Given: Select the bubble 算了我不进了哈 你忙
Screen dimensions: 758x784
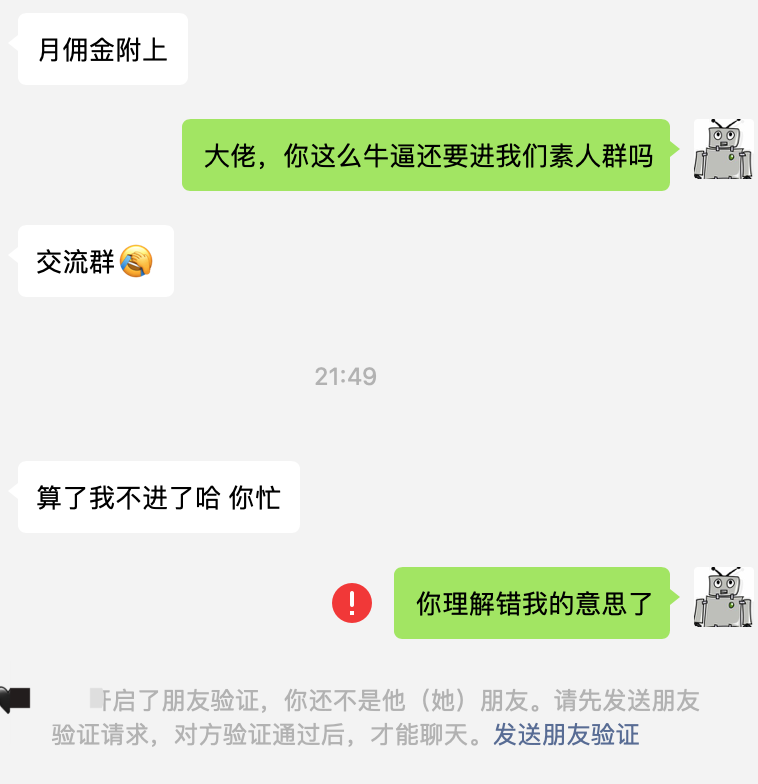Looking at the screenshot, I should point(158,497).
